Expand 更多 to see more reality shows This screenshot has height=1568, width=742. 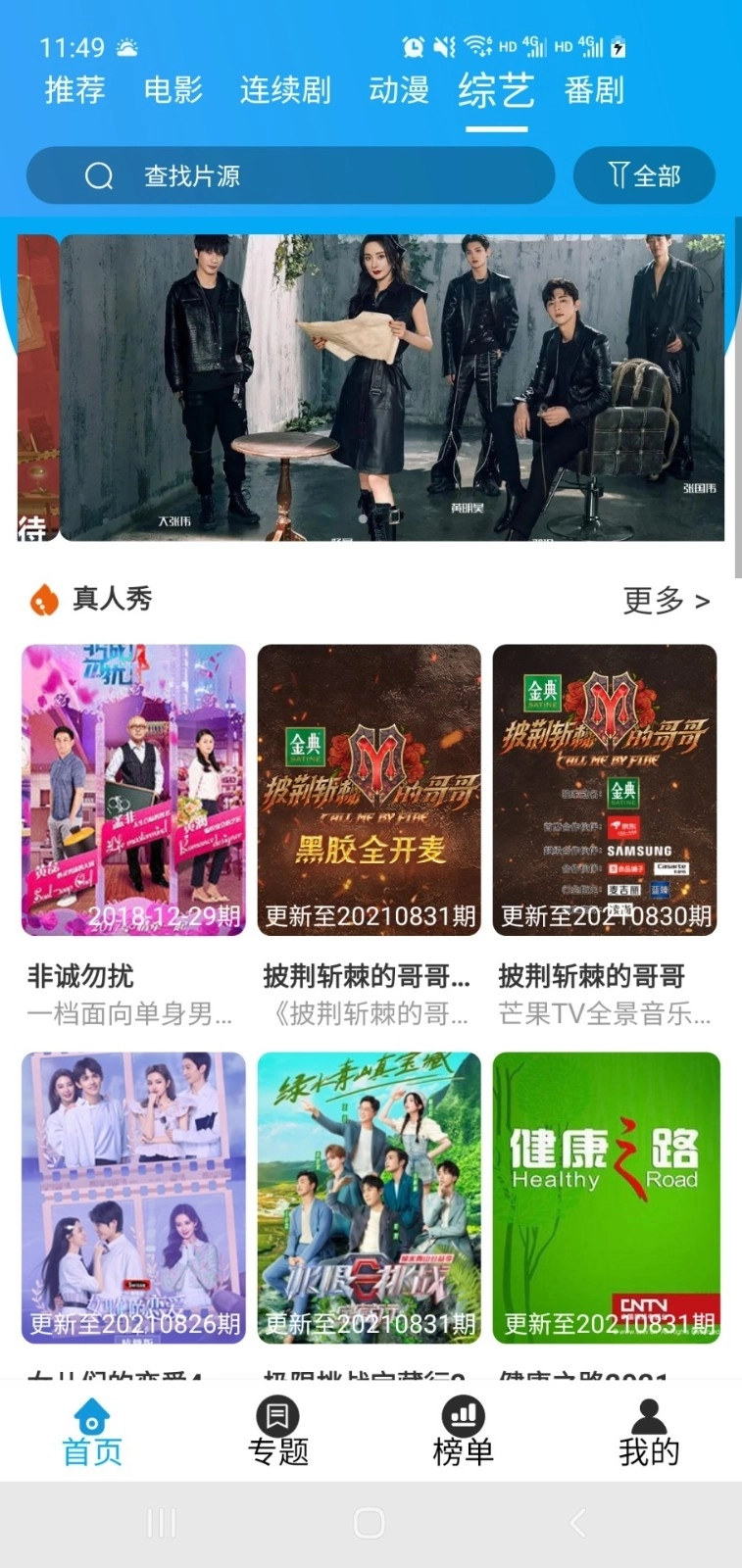click(666, 602)
